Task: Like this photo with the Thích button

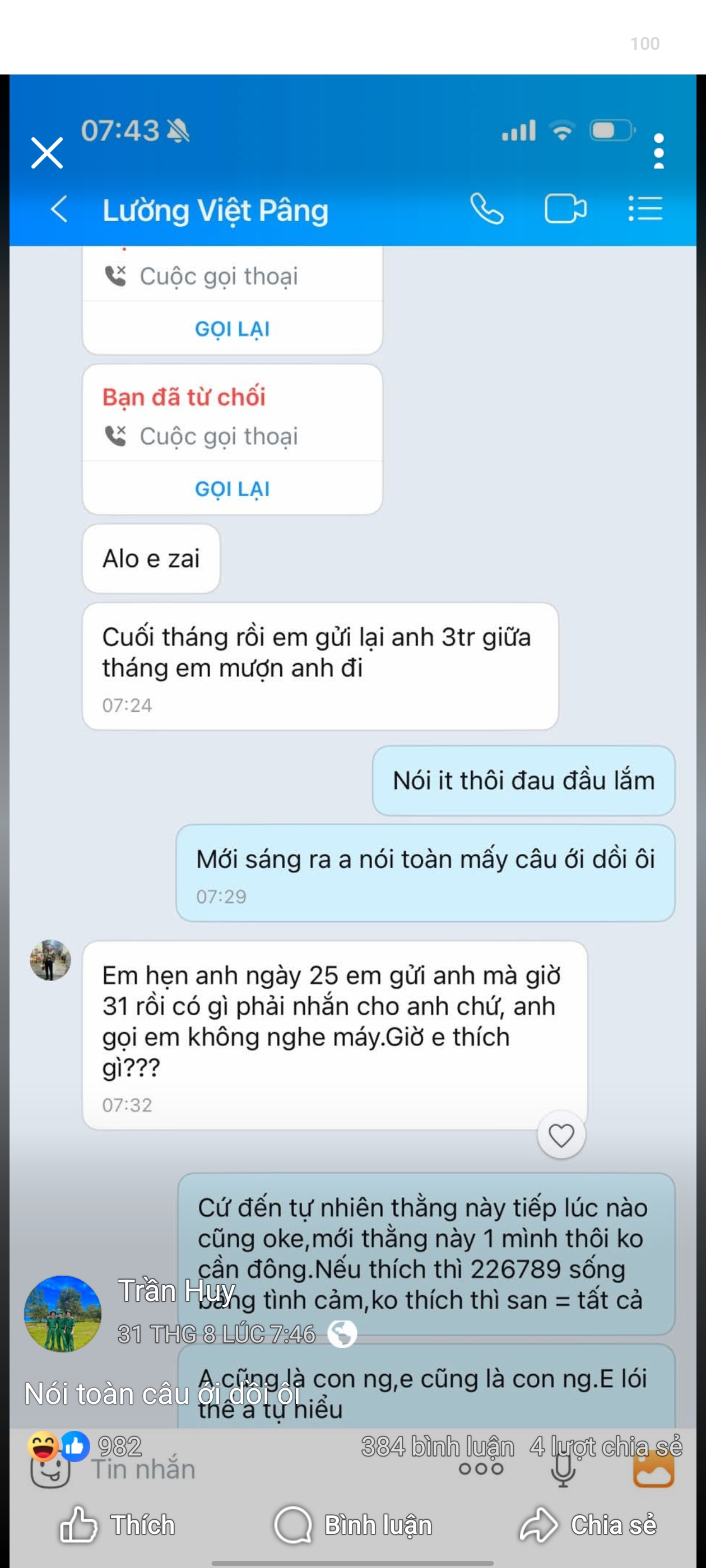Action: tap(117, 1525)
